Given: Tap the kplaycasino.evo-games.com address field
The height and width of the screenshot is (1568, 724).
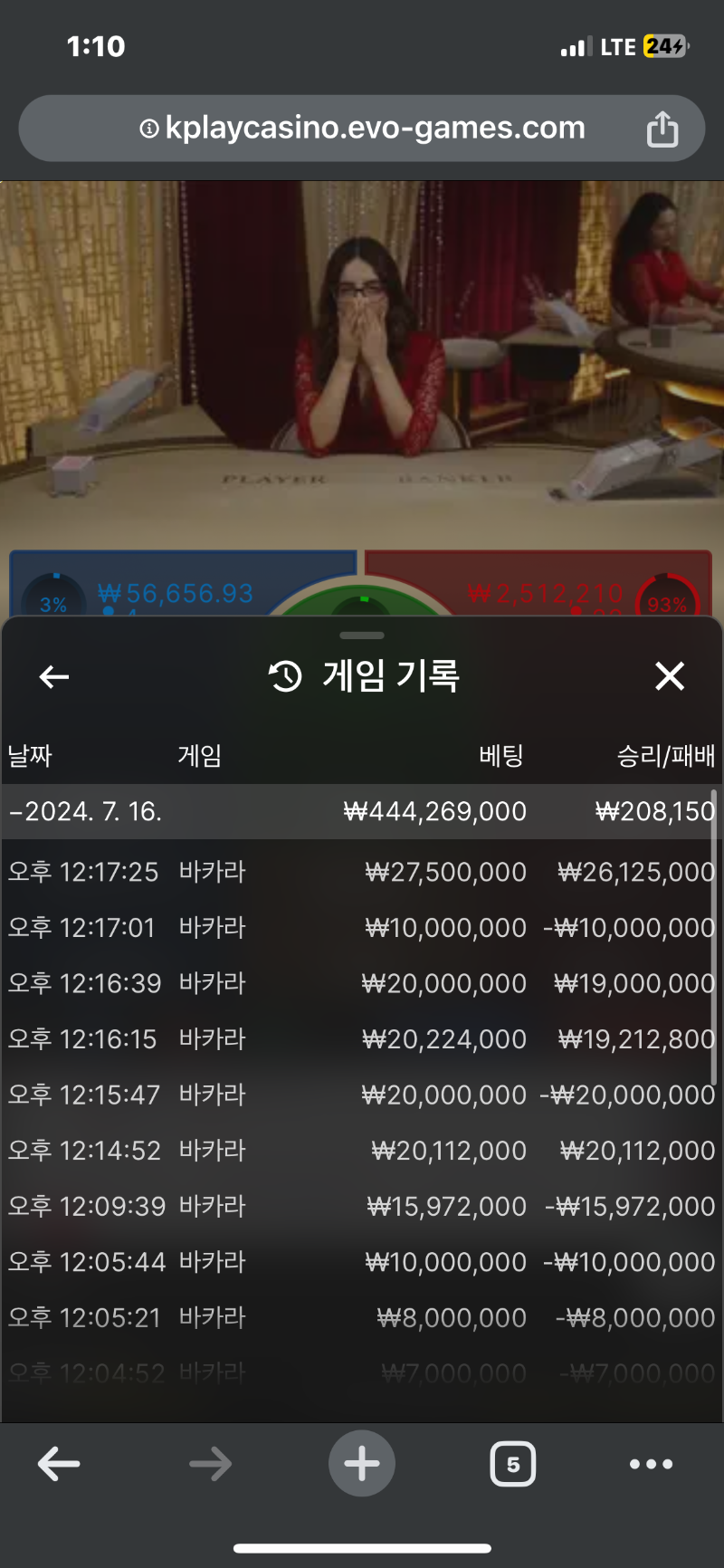Looking at the screenshot, I should (x=362, y=129).
